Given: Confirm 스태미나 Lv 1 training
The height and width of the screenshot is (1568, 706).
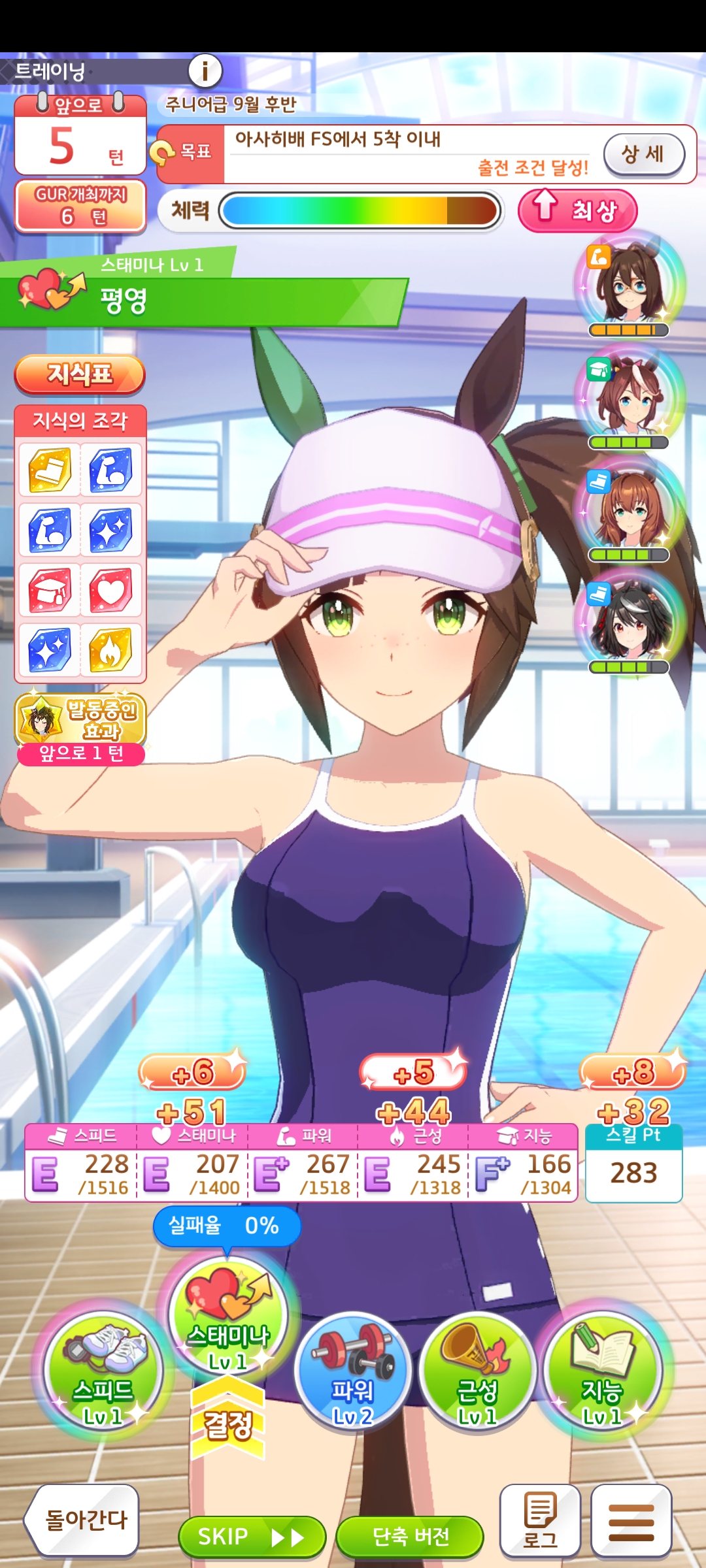Looking at the screenshot, I should pyautogui.click(x=227, y=1316).
